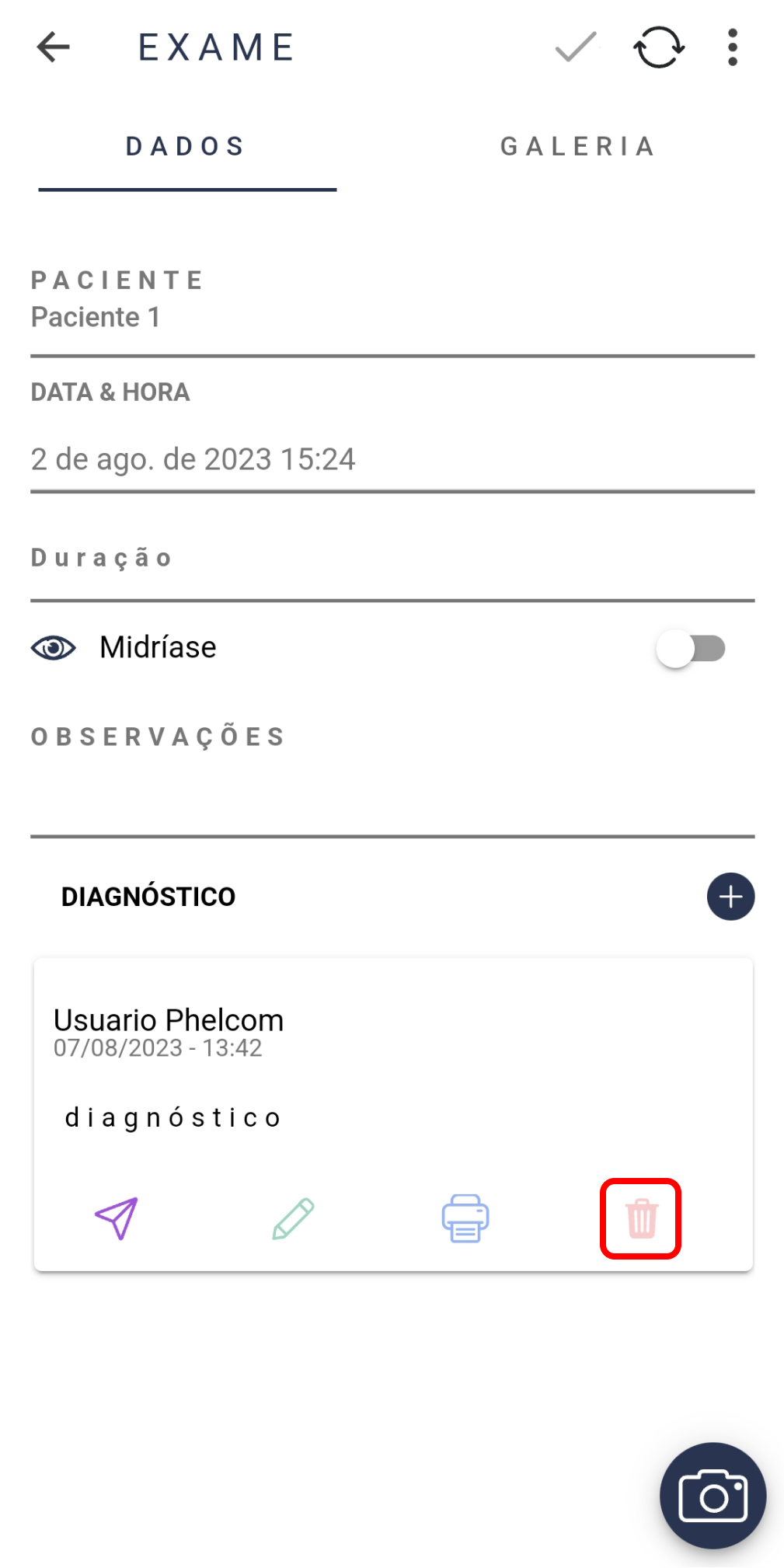This screenshot has height=1568, width=784.
Task: Open the camera floating button
Action: (713, 1496)
